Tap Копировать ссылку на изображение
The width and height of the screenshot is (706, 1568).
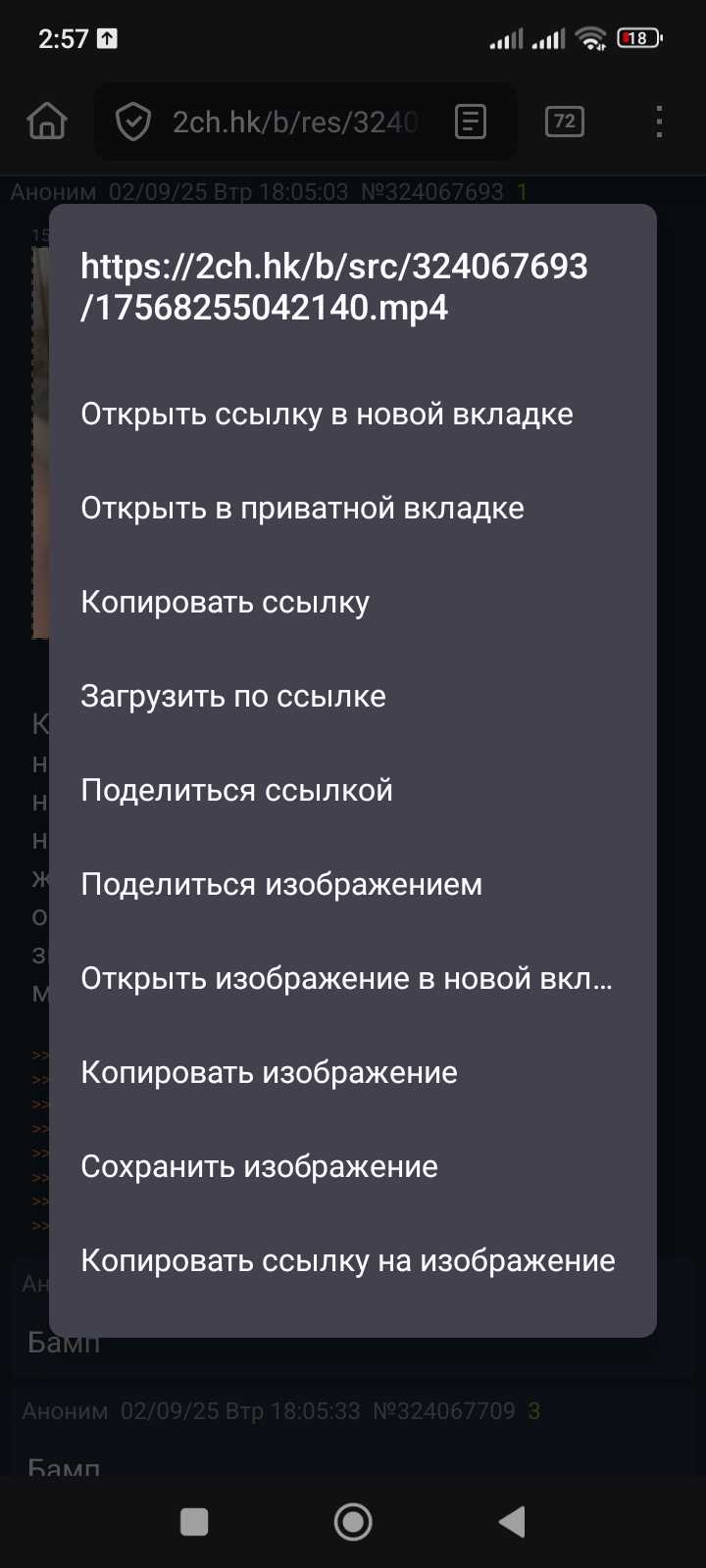tap(353, 1260)
